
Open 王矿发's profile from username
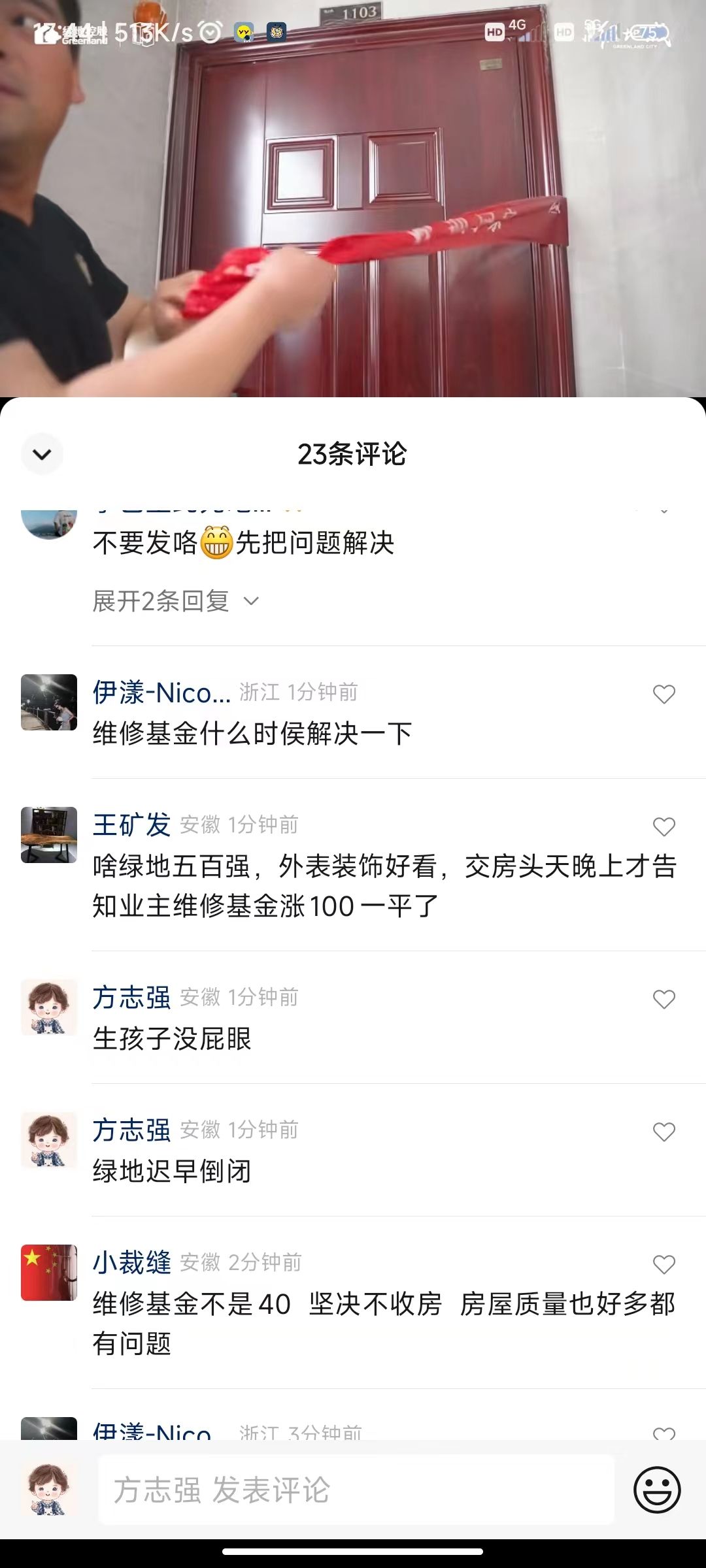(131, 825)
